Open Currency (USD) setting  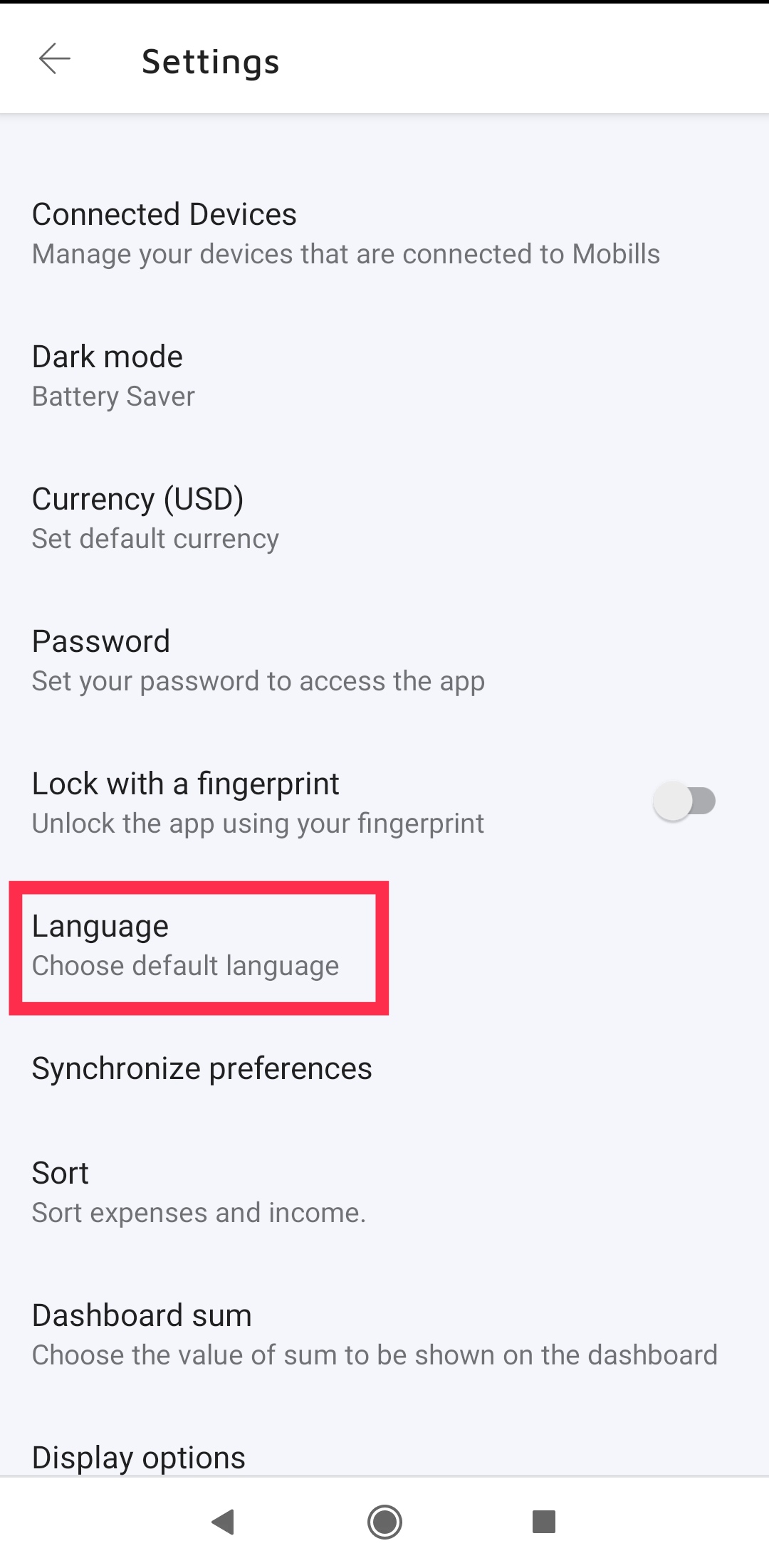pyautogui.click(x=155, y=518)
